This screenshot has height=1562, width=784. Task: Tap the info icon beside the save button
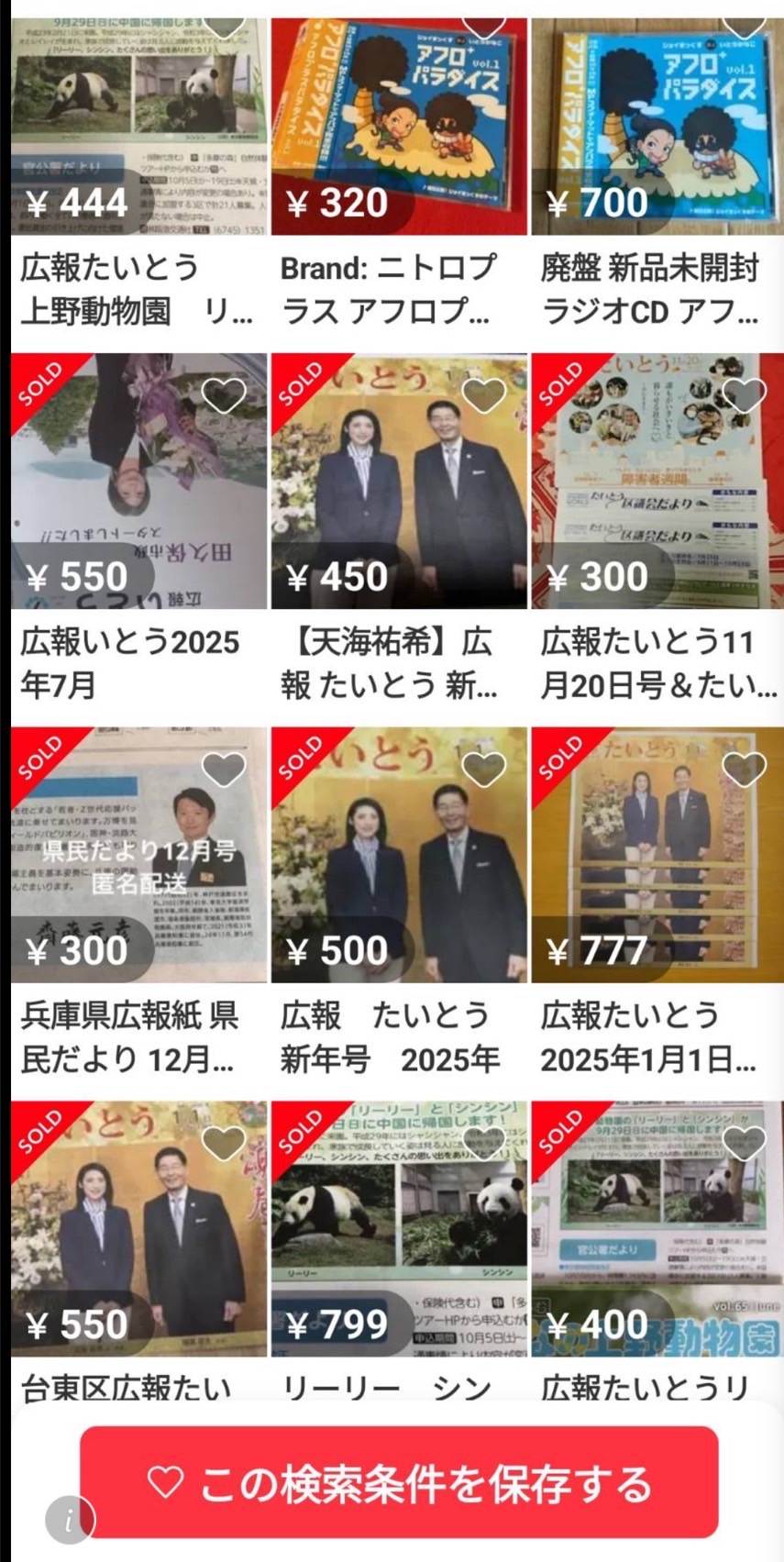70,1520
